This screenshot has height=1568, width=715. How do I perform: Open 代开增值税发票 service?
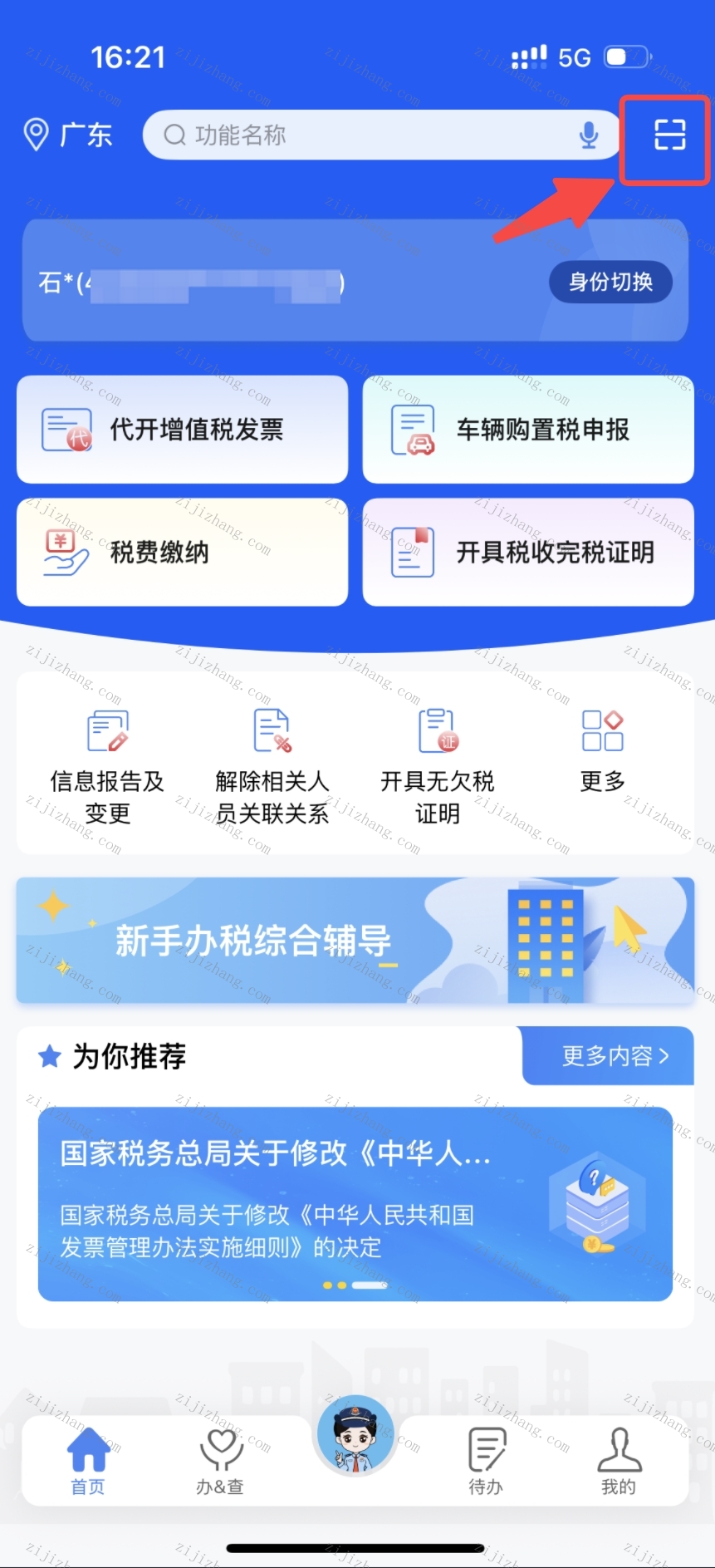[x=183, y=430]
